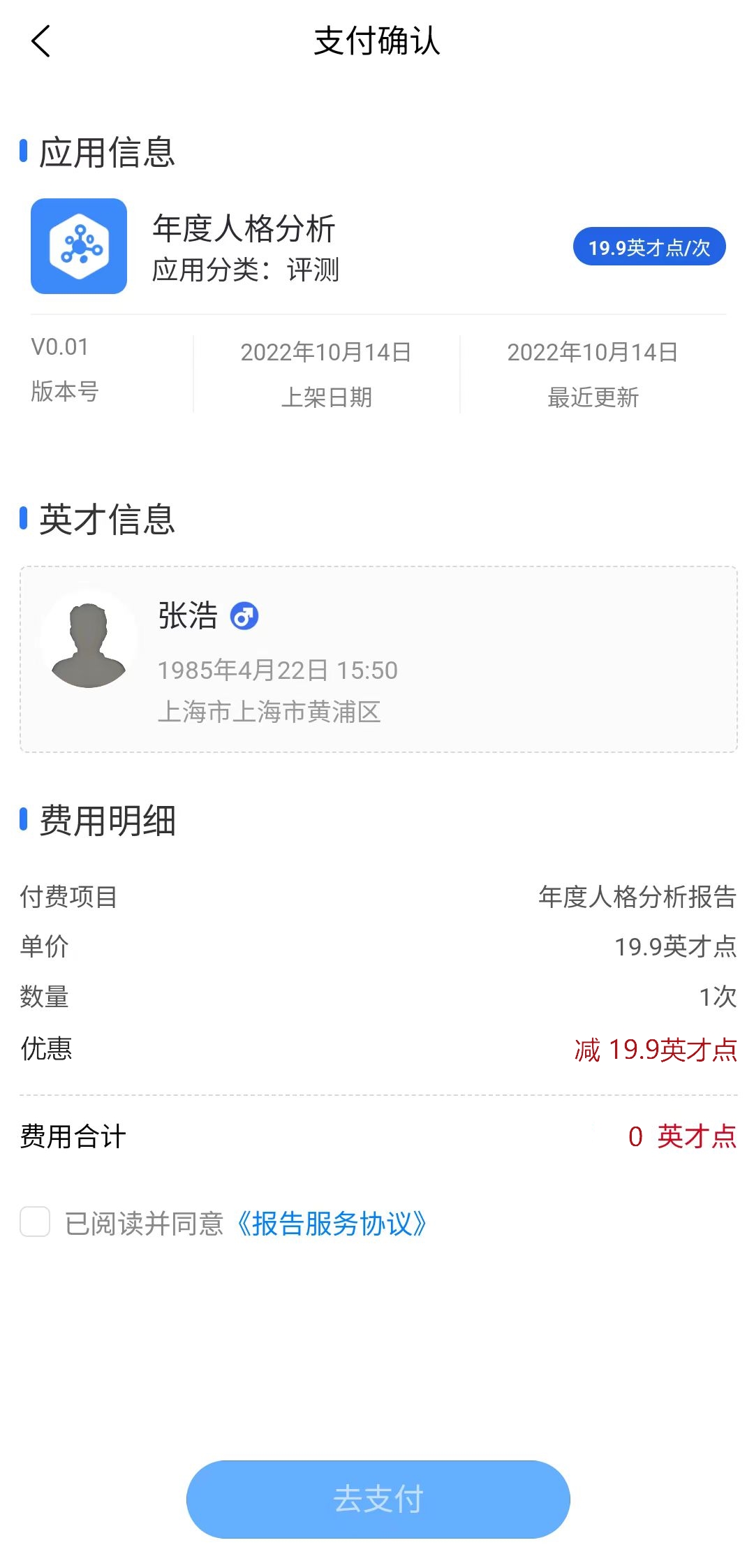Check the 已阅读并同意 agreement checkbox

coord(35,1222)
